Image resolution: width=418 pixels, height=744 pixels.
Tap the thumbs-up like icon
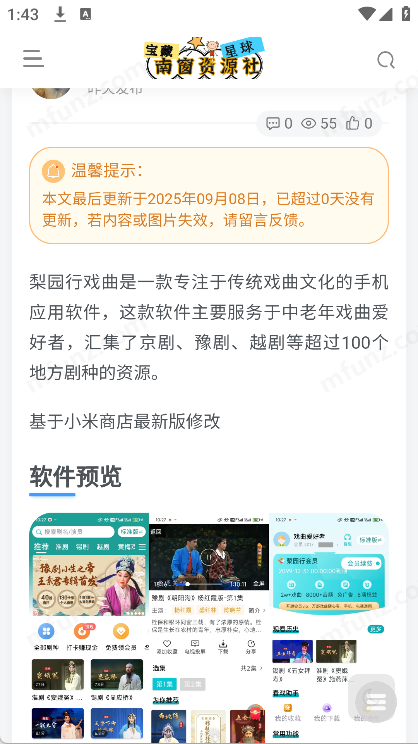point(353,124)
